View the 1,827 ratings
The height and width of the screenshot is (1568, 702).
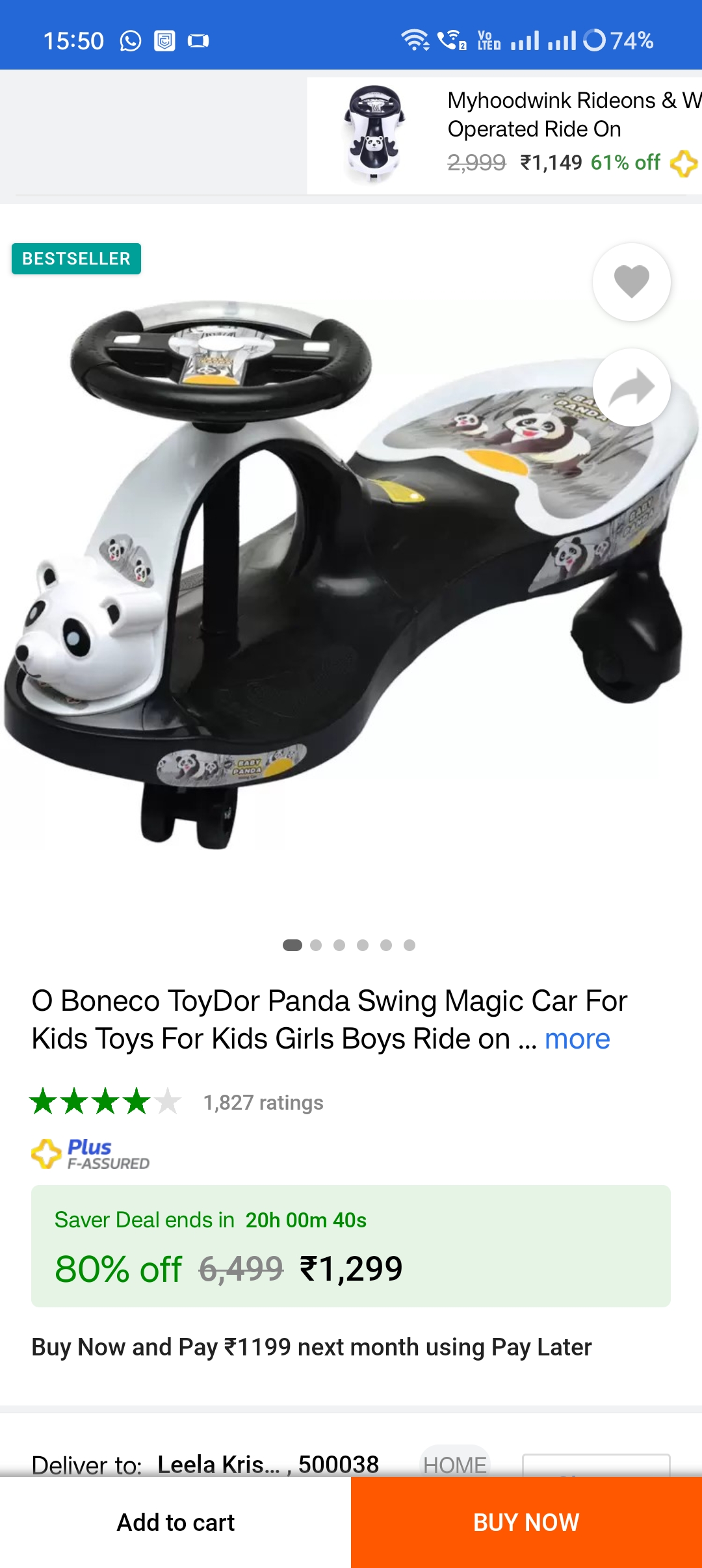(x=263, y=1103)
